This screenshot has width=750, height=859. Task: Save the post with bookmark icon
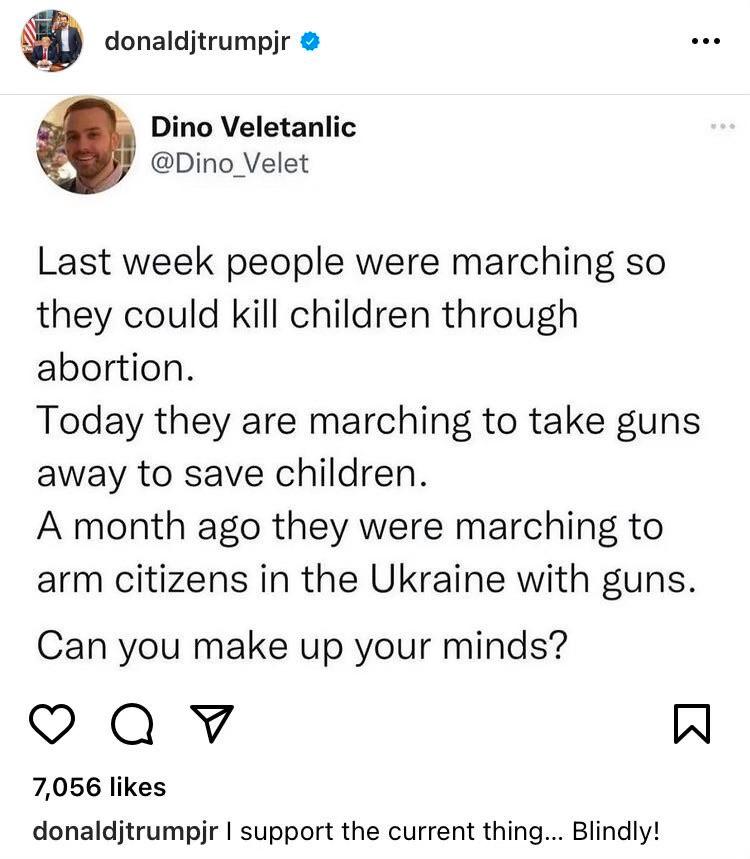692,724
